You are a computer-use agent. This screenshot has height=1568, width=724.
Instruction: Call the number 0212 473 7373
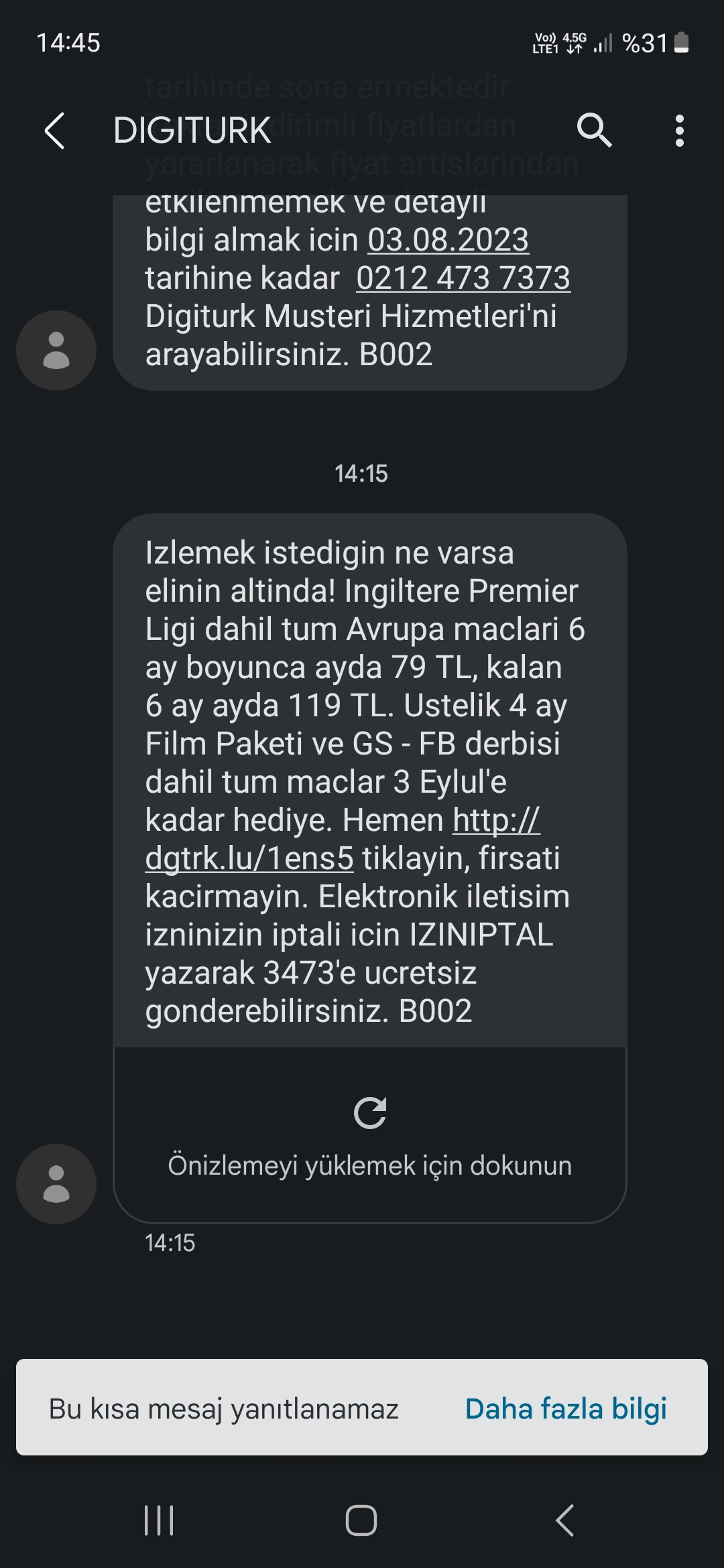[463, 278]
